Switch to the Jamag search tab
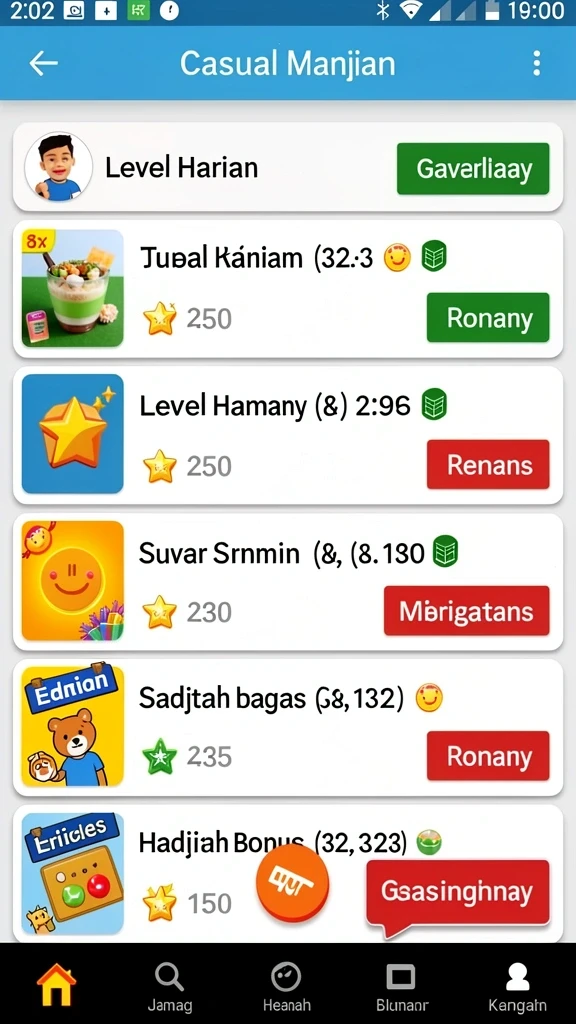The height and width of the screenshot is (1024, 576). 170,987
